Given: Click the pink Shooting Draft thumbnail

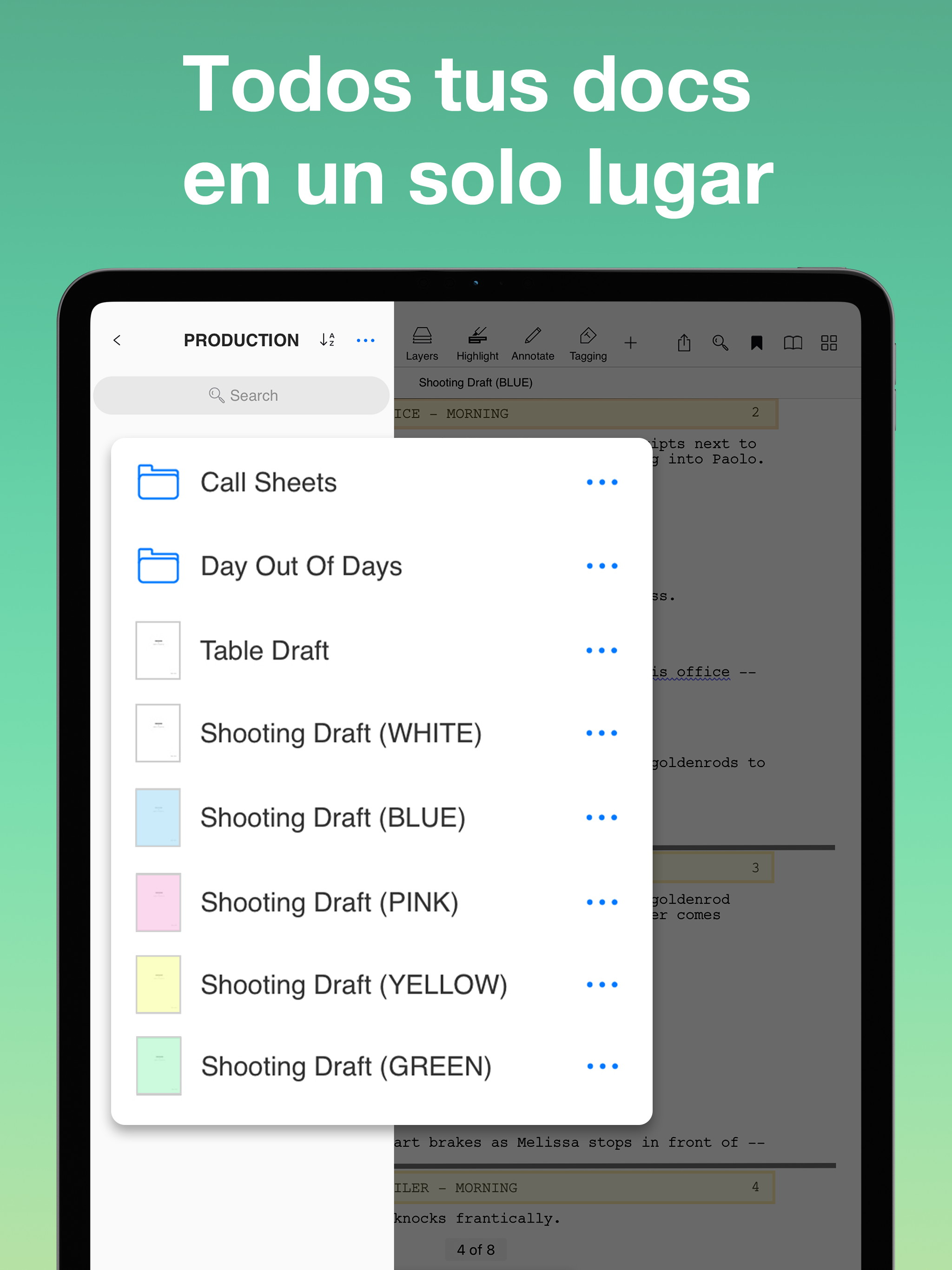Looking at the screenshot, I should pyautogui.click(x=159, y=901).
